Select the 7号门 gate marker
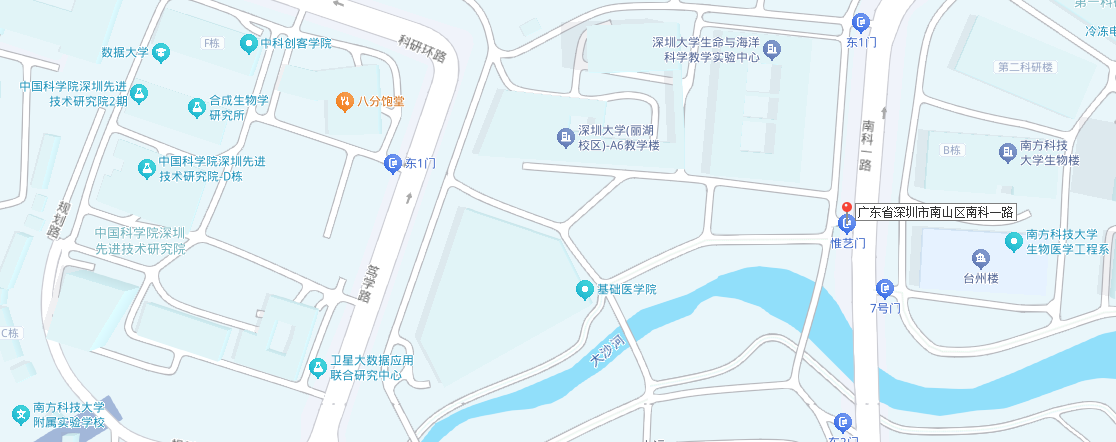Image resolution: width=1116 pixels, height=442 pixels. coord(885,289)
